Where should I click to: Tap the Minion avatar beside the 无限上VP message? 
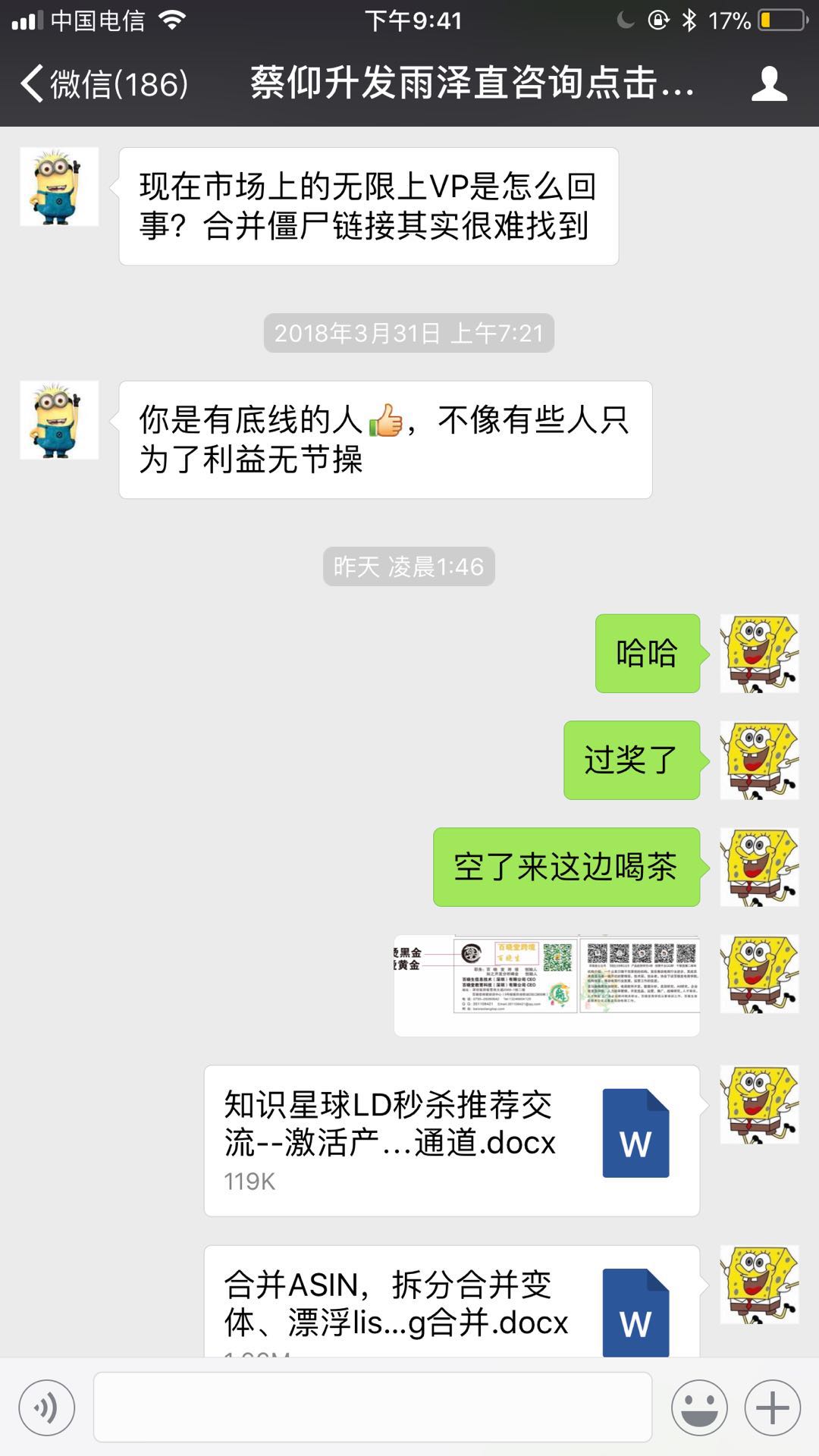(59, 187)
